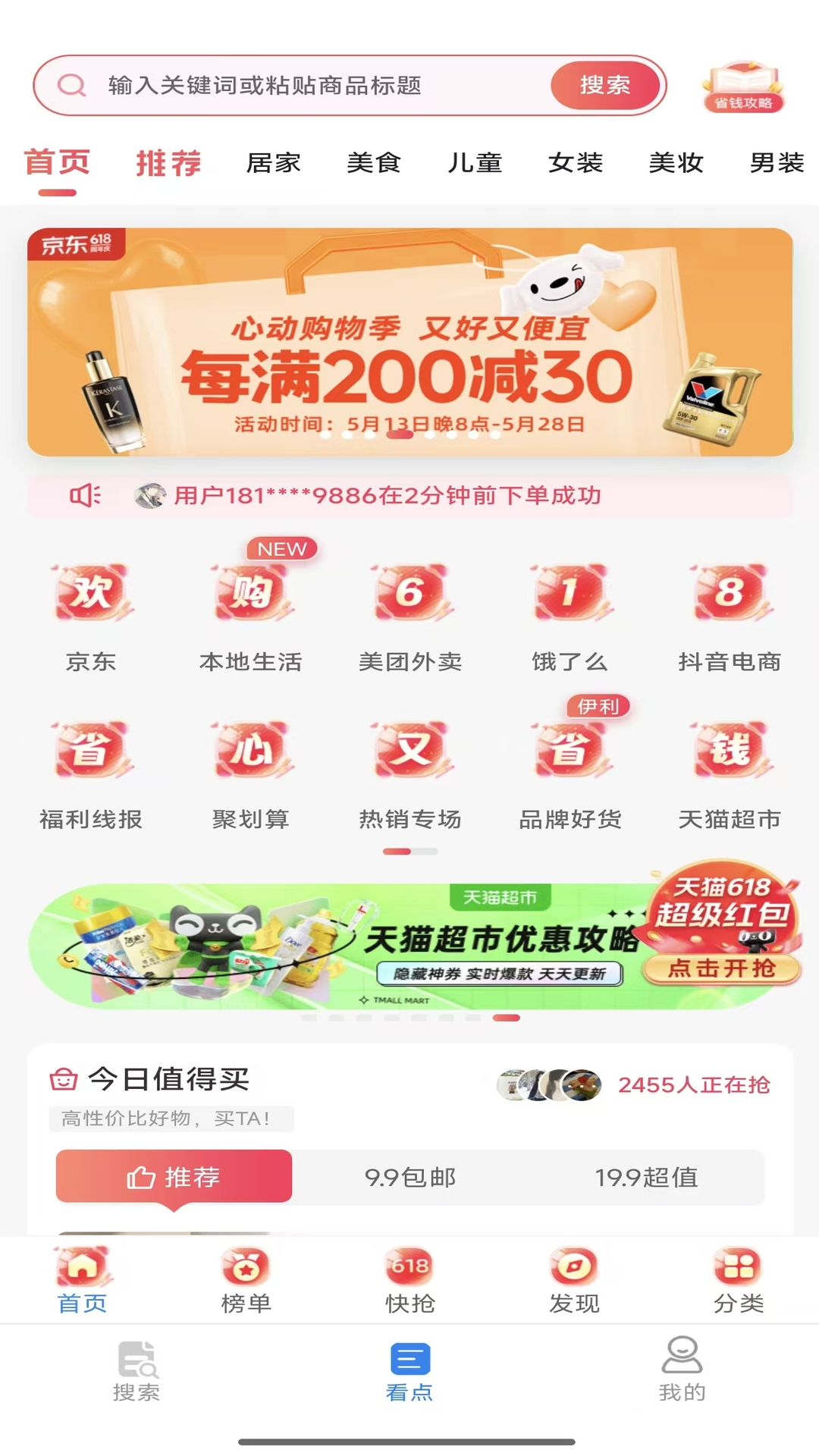Tap the 快抢 icon with 618 badge
The image size is (819, 1456).
pyautogui.click(x=409, y=1278)
